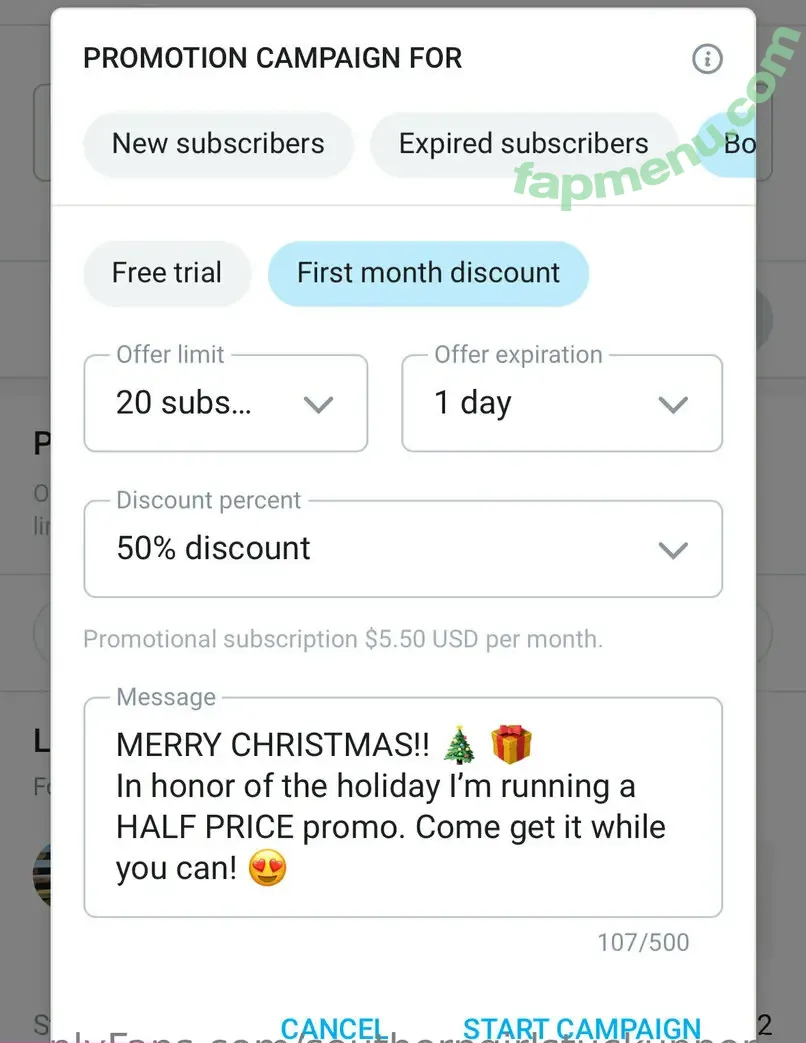Viewport: 806px width, 1043px height.
Task: Cancel the promotion campaign dialog
Action: (334, 1028)
